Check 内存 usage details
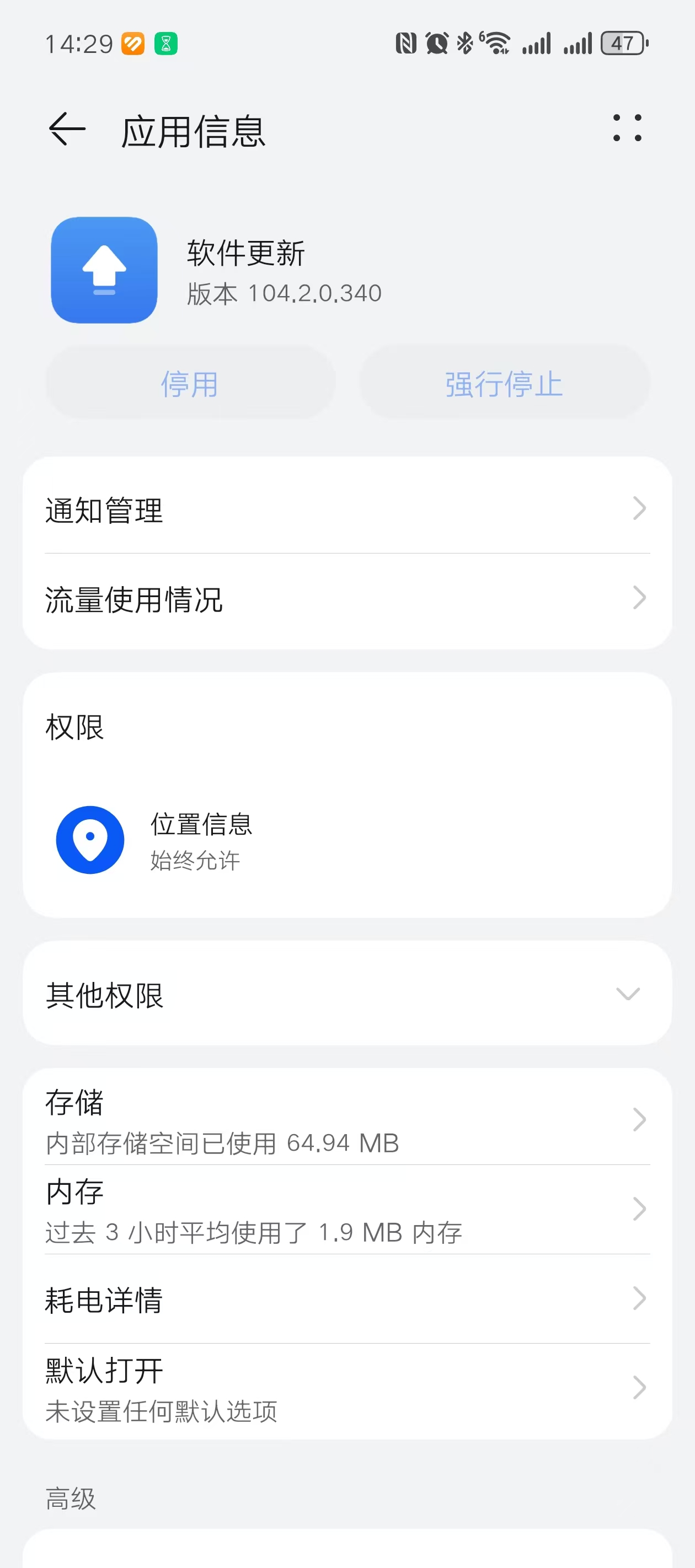This screenshot has height=1568, width=695. (347, 1210)
